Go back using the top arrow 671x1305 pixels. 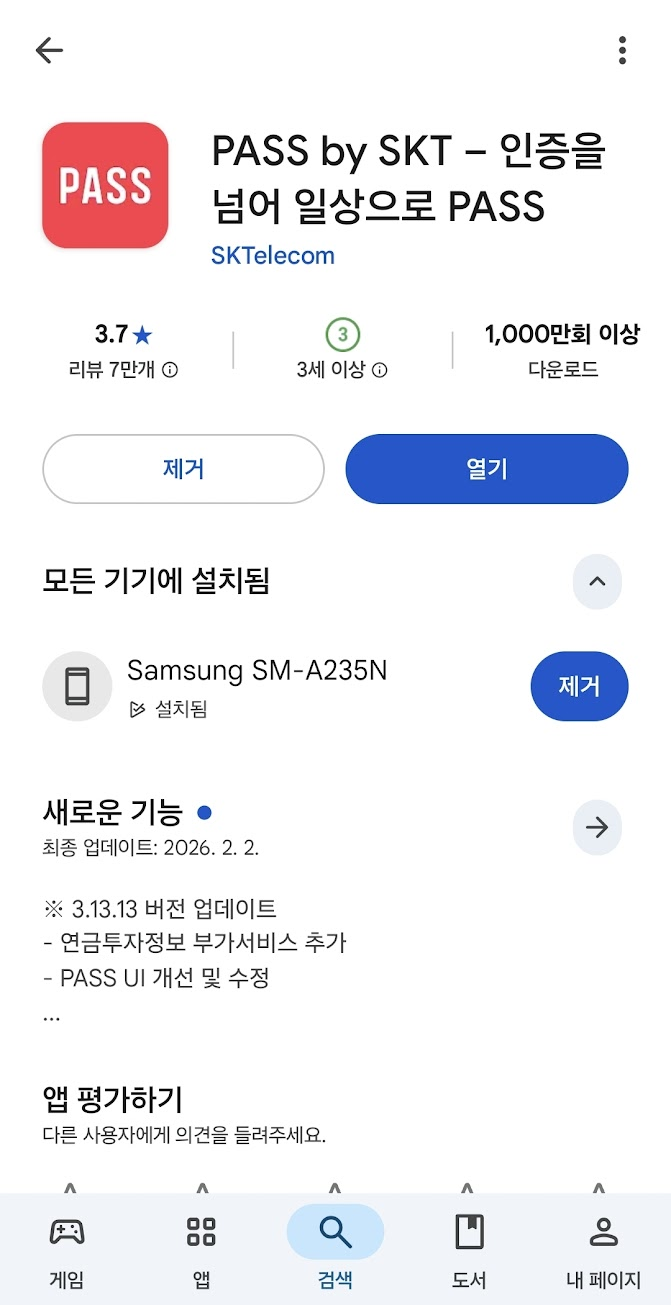point(49,50)
